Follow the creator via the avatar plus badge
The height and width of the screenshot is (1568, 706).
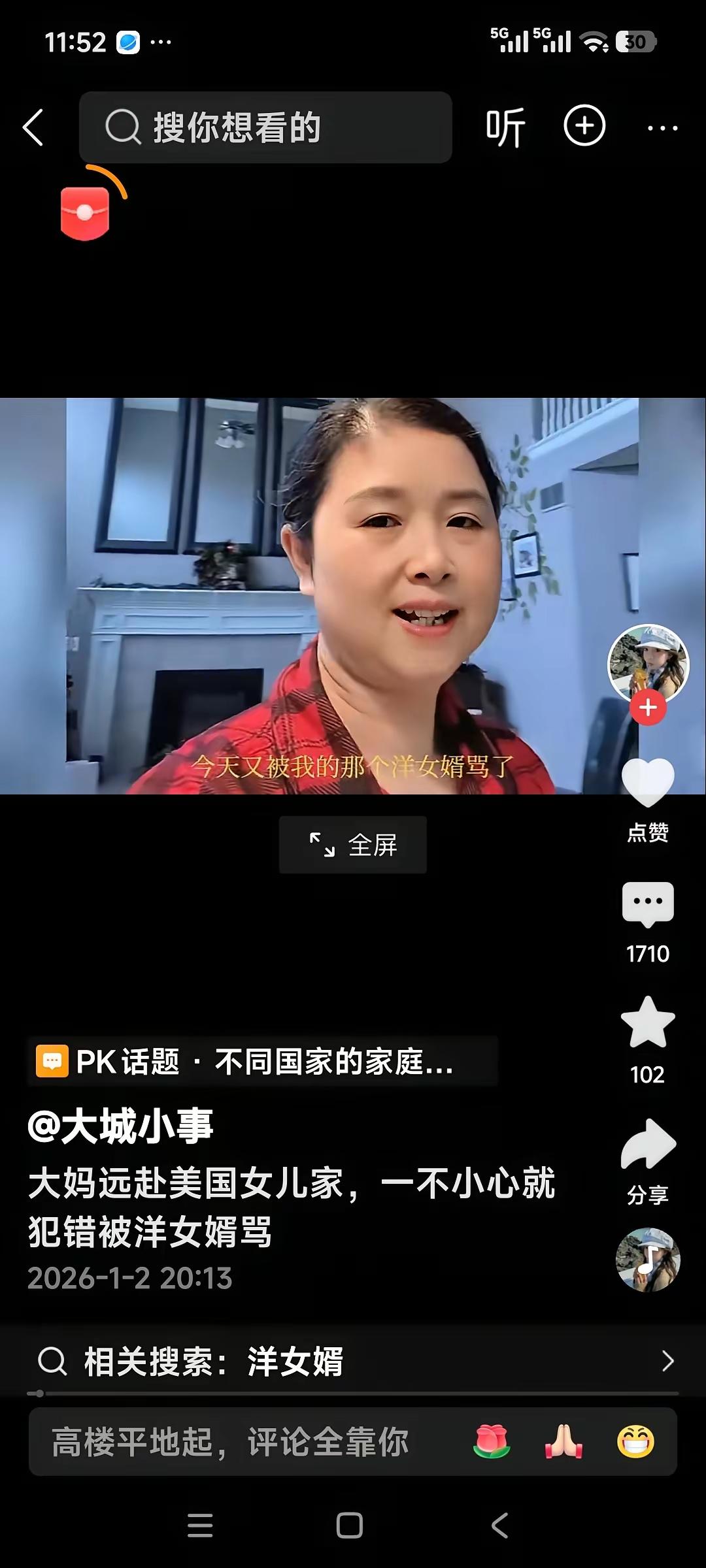(x=648, y=706)
